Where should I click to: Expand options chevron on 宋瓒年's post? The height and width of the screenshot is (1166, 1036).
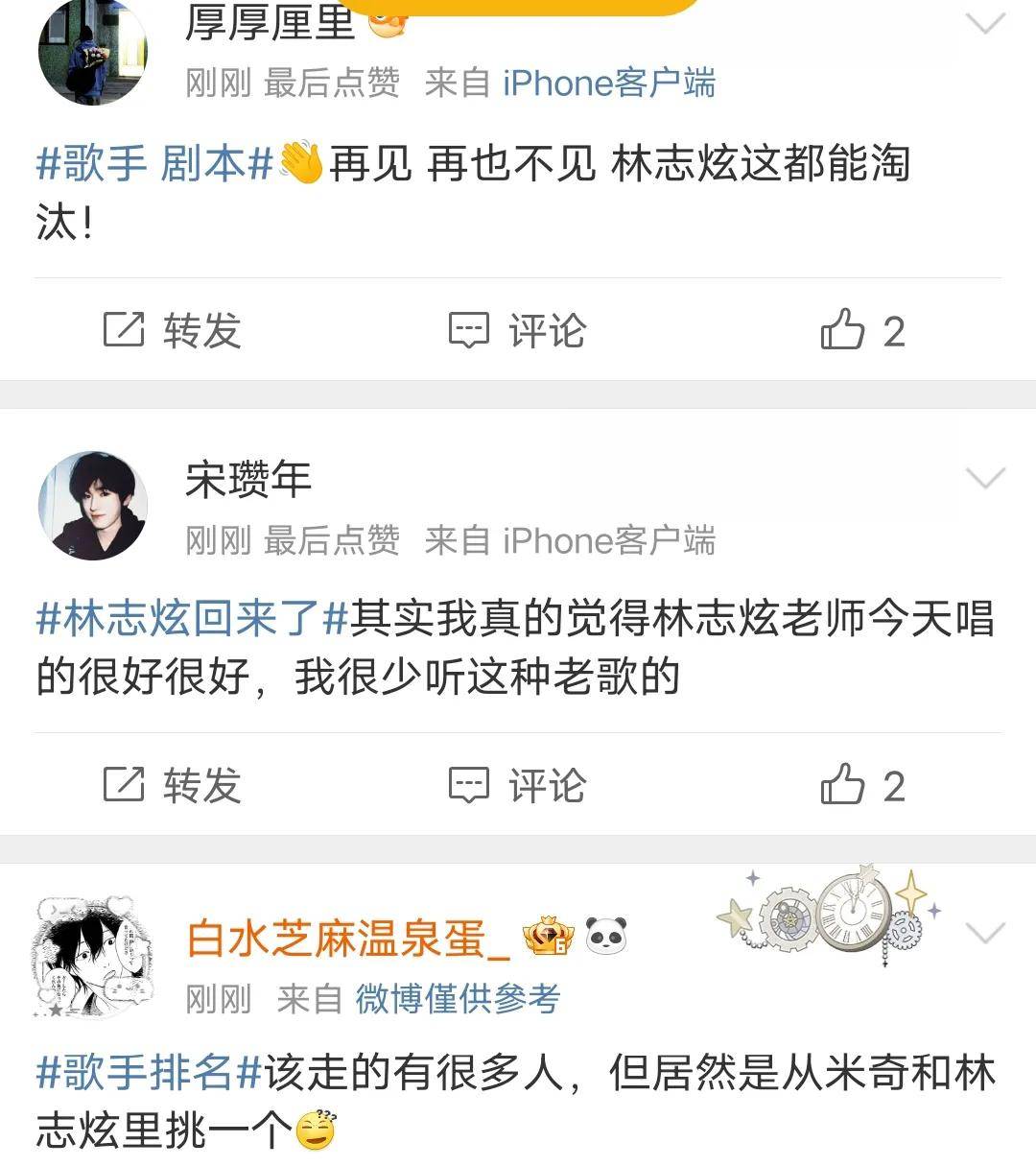pyautogui.click(x=984, y=478)
